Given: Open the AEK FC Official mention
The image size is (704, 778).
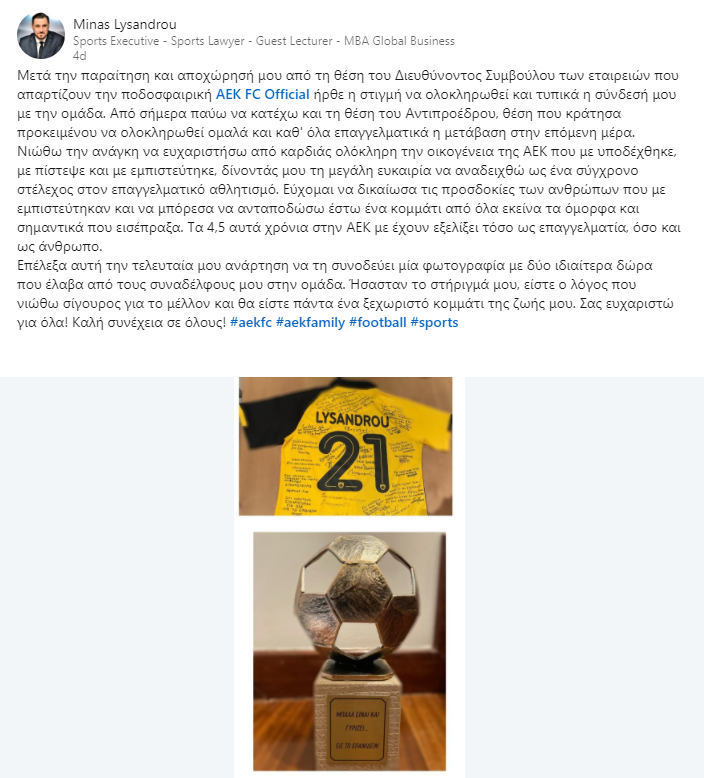Looking at the screenshot, I should click(x=263, y=96).
